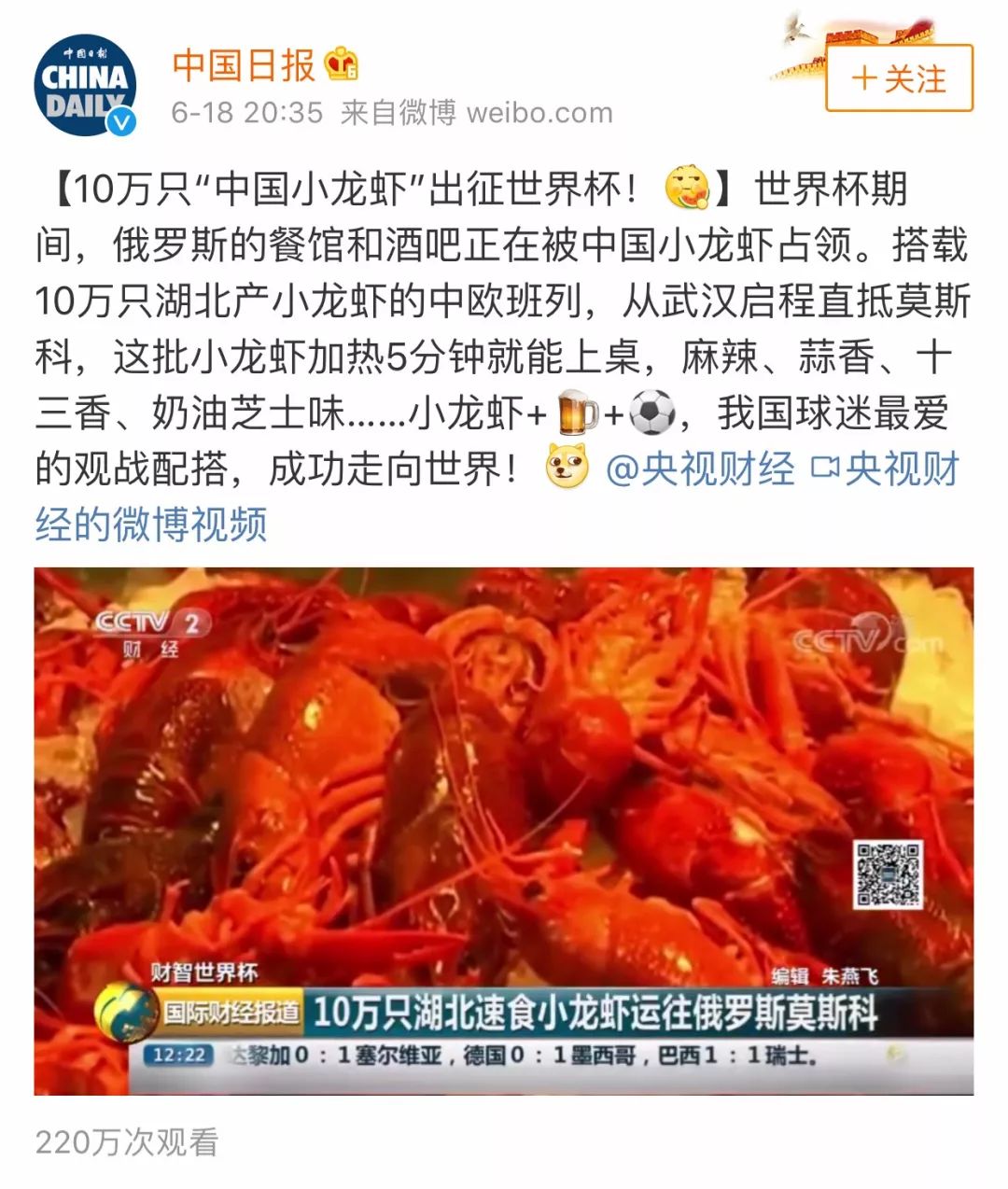
Task: Open the 中国日报 account name
Action: [245, 65]
